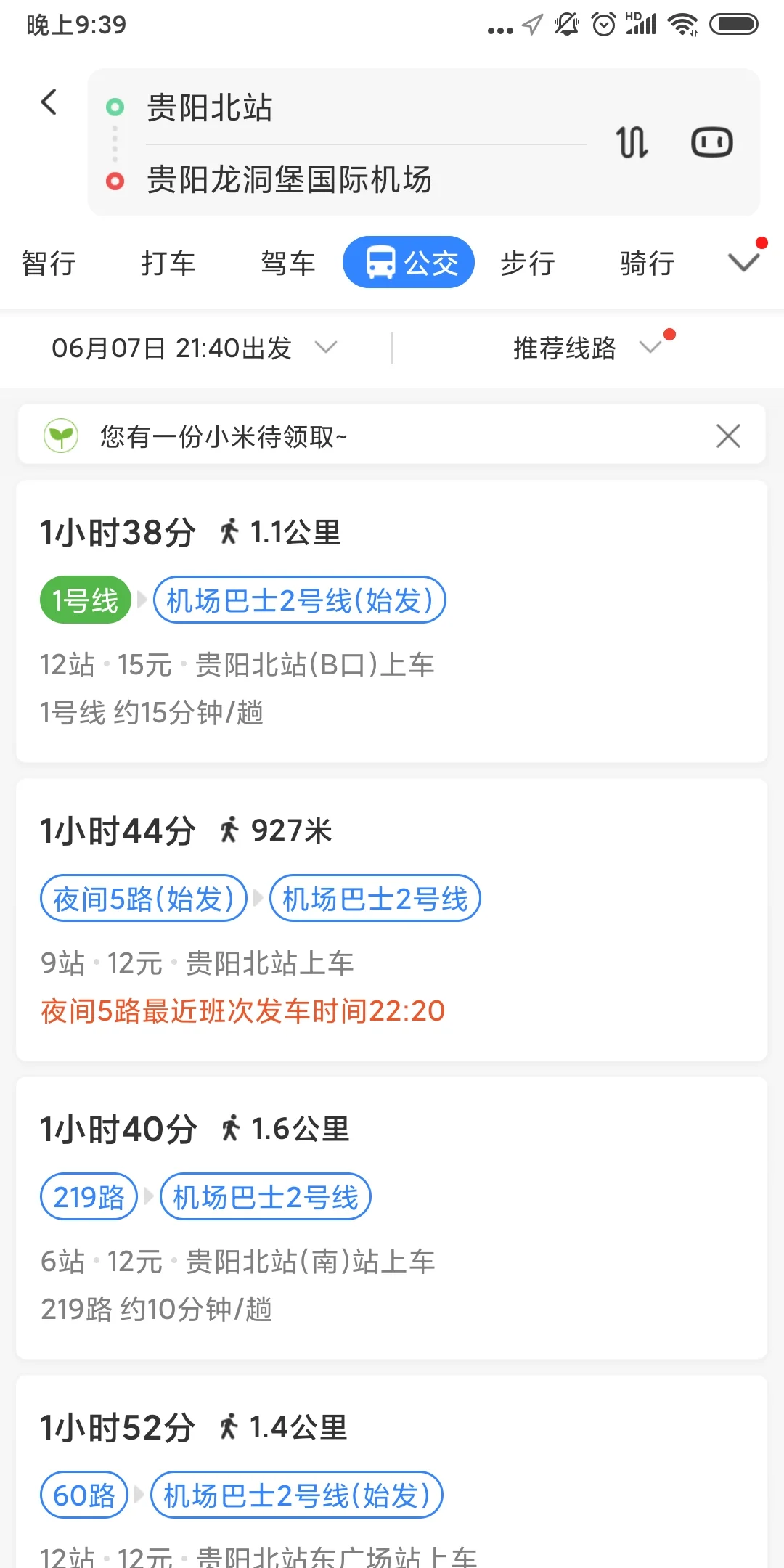Expand more travel modes with the chevron
784x1568 pixels.
(x=743, y=262)
